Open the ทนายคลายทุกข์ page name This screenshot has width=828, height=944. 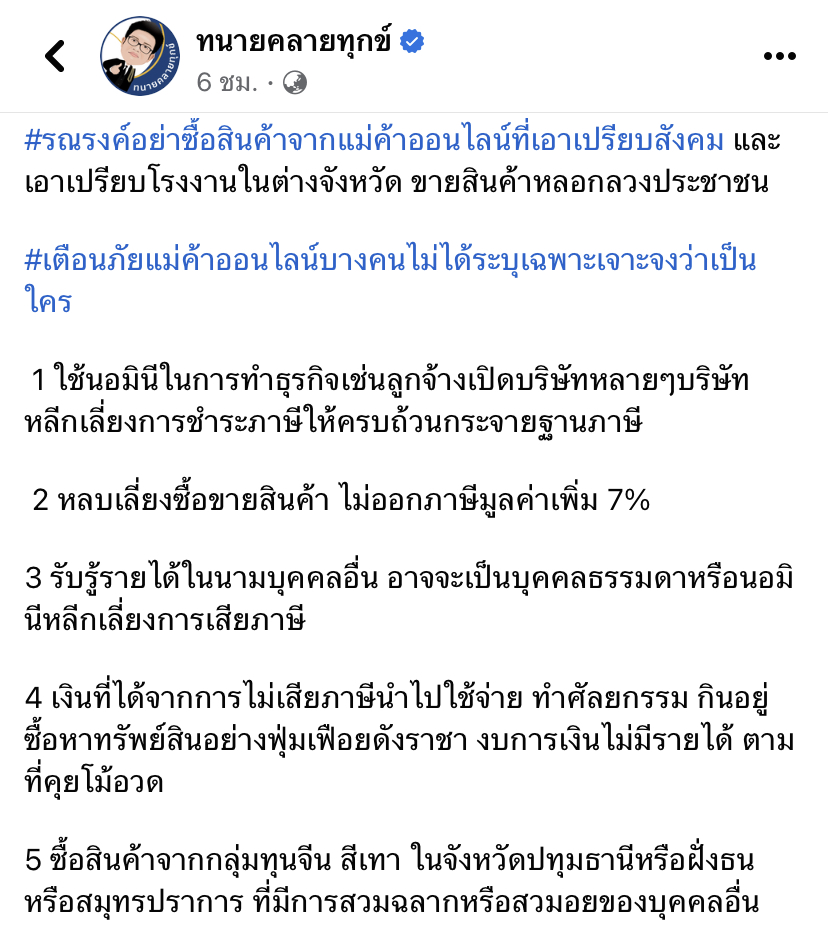pyautogui.click(x=296, y=41)
